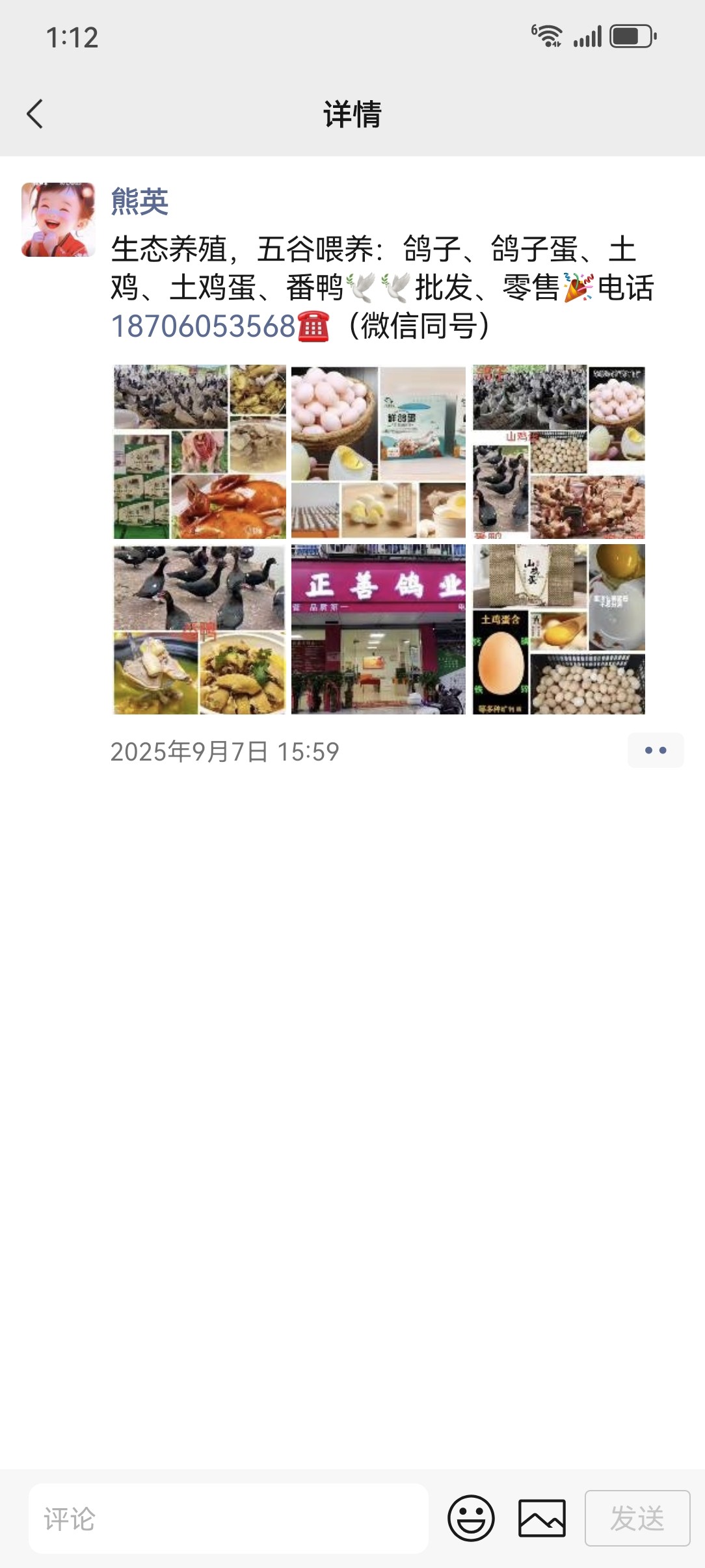Open the pigeon eggs basket photo
Image resolution: width=705 pixels, height=1568 pixels.
tap(379, 452)
